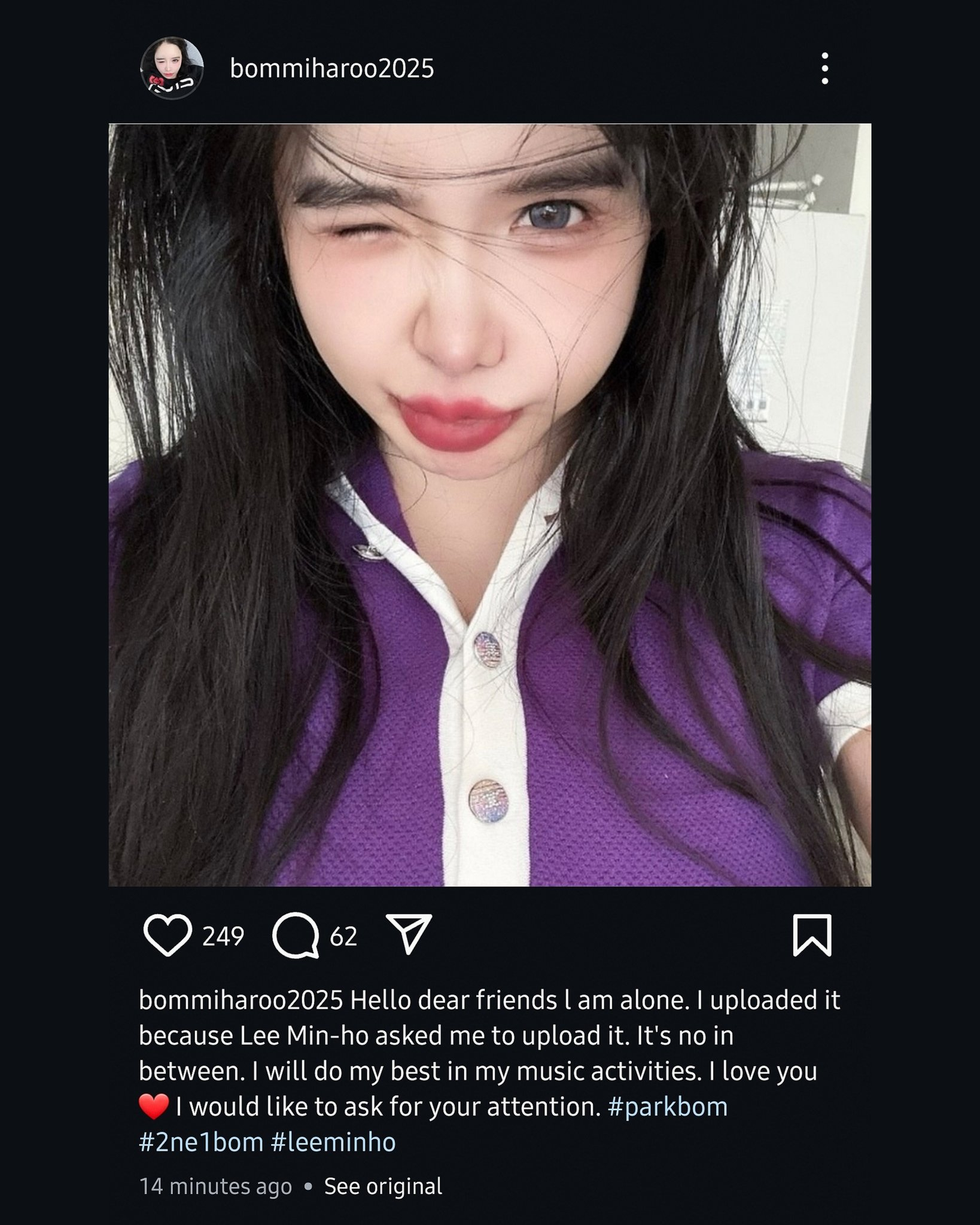Open the #leeminho hashtag
Viewport: 980px width, 1225px height.
pos(333,1142)
